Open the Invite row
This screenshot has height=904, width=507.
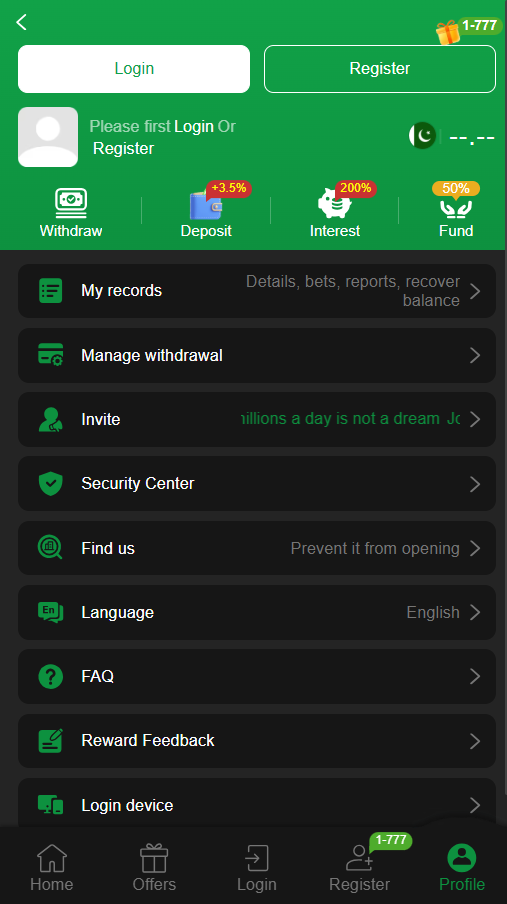[x=257, y=420]
